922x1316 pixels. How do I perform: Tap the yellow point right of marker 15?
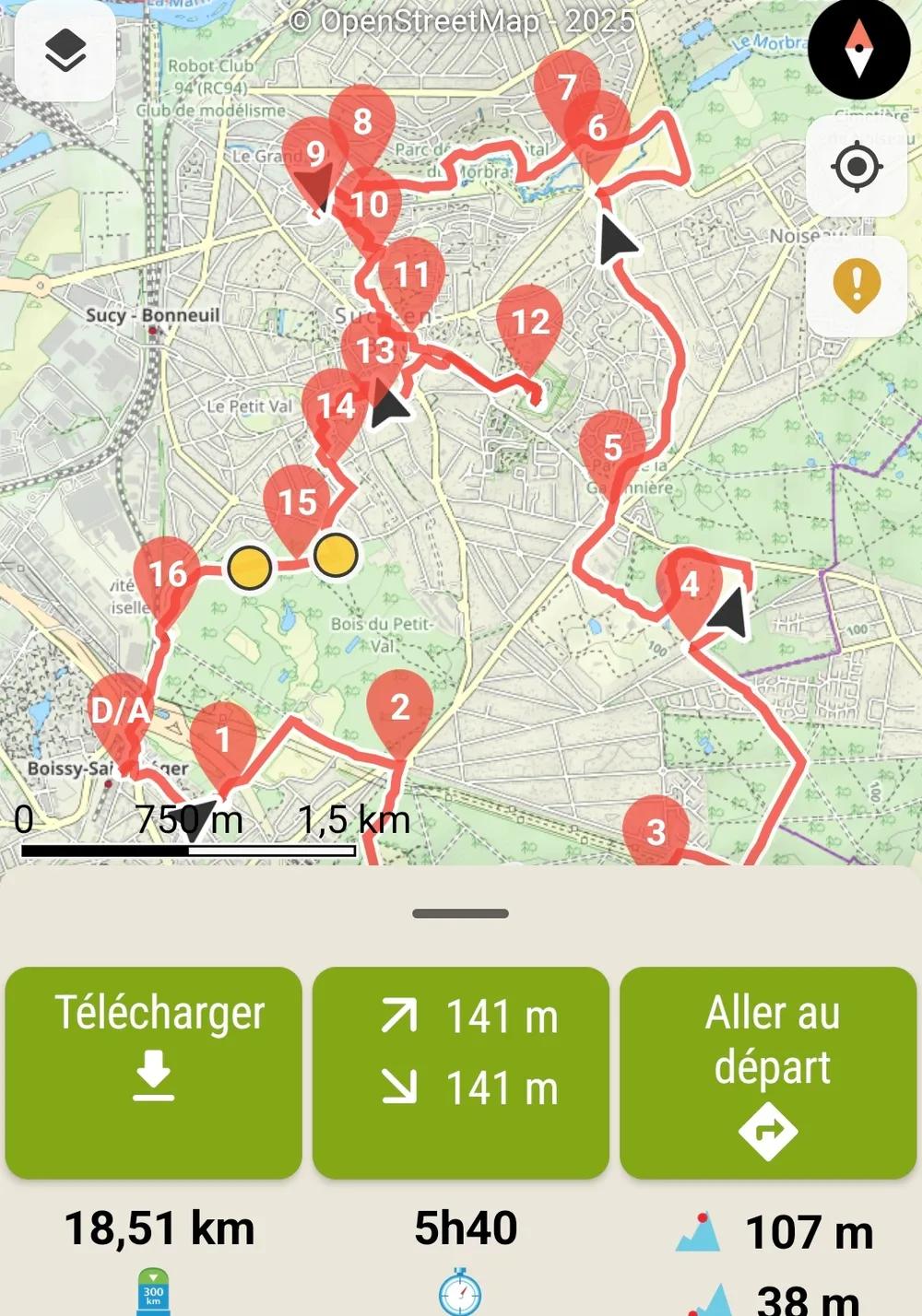336,556
